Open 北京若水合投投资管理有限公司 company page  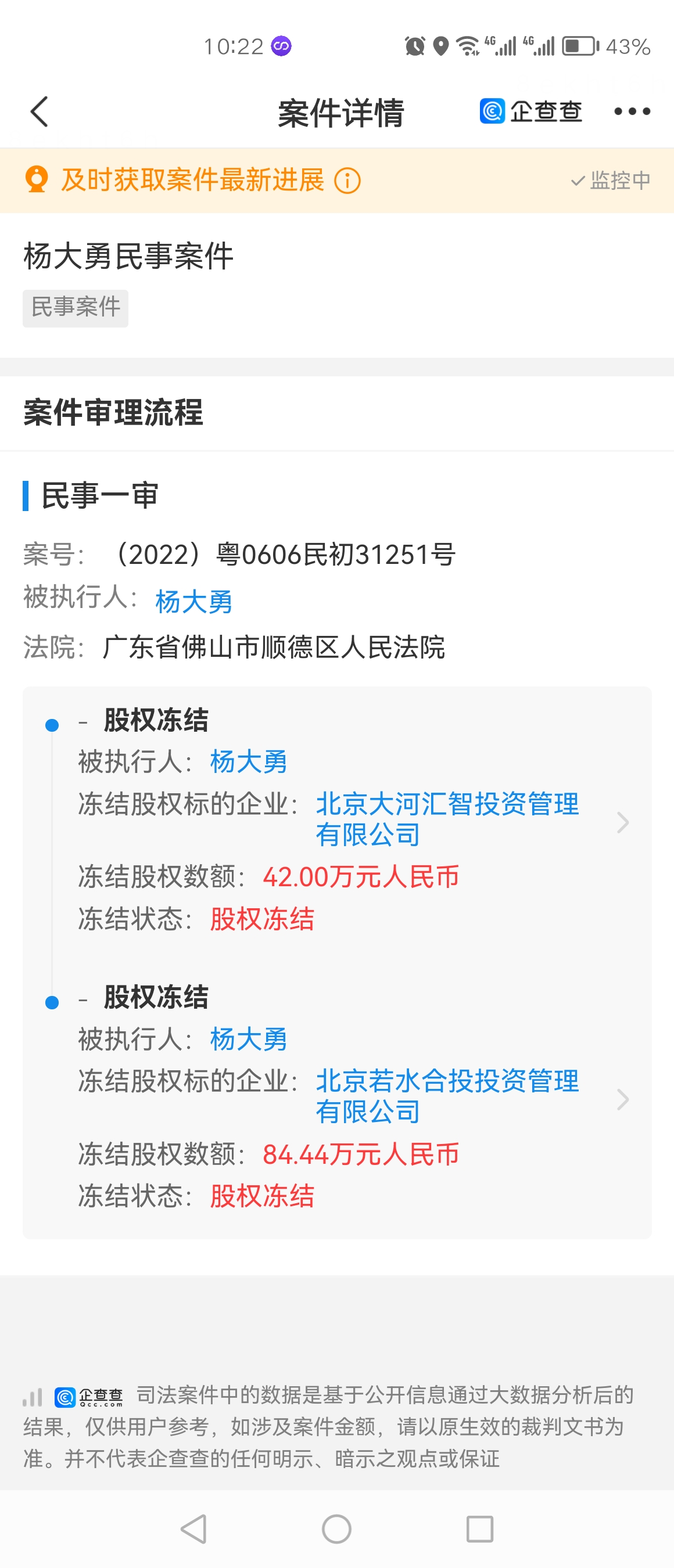pyautogui.click(x=446, y=1096)
